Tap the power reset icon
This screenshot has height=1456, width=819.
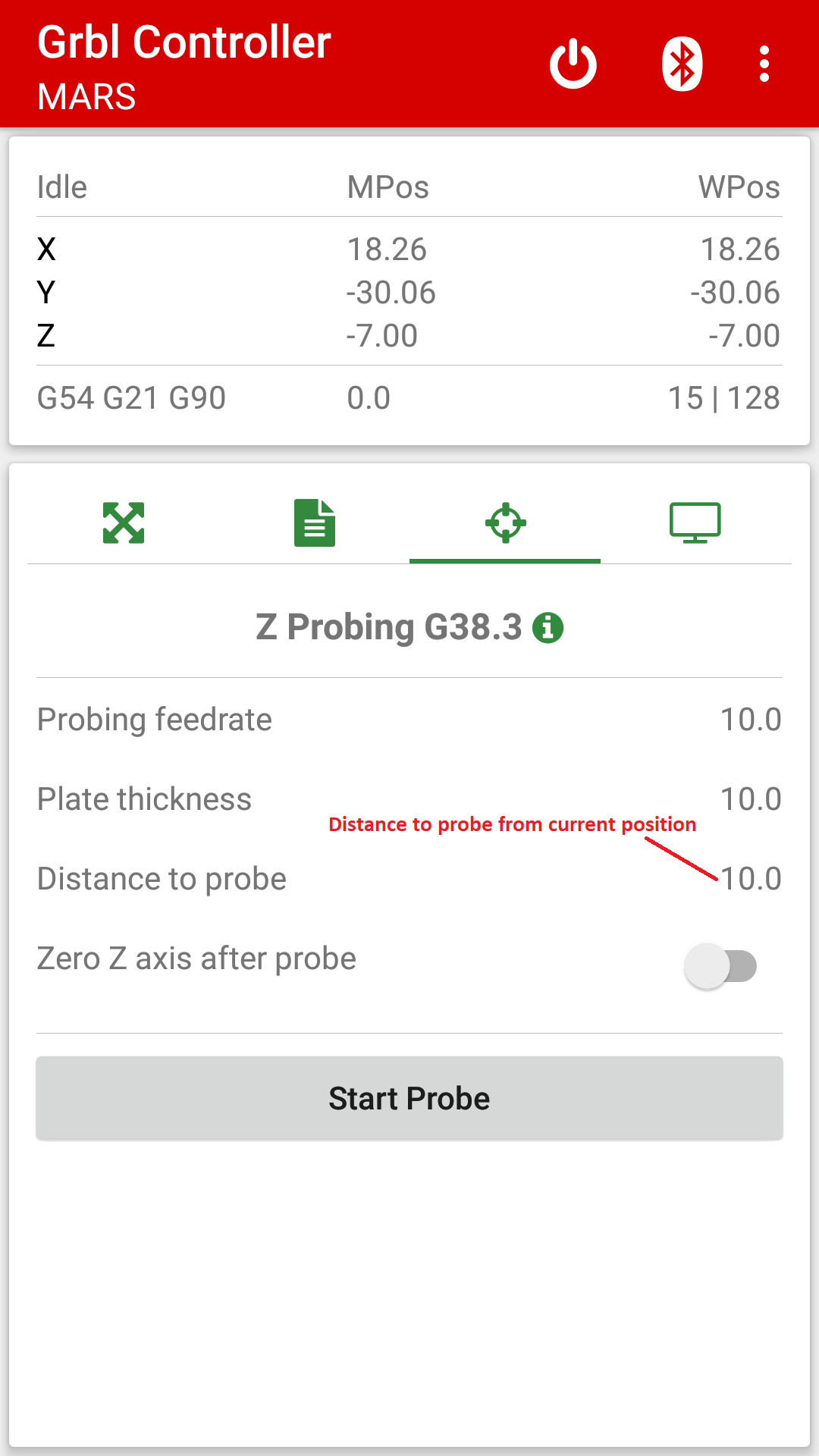coord(573,64)
